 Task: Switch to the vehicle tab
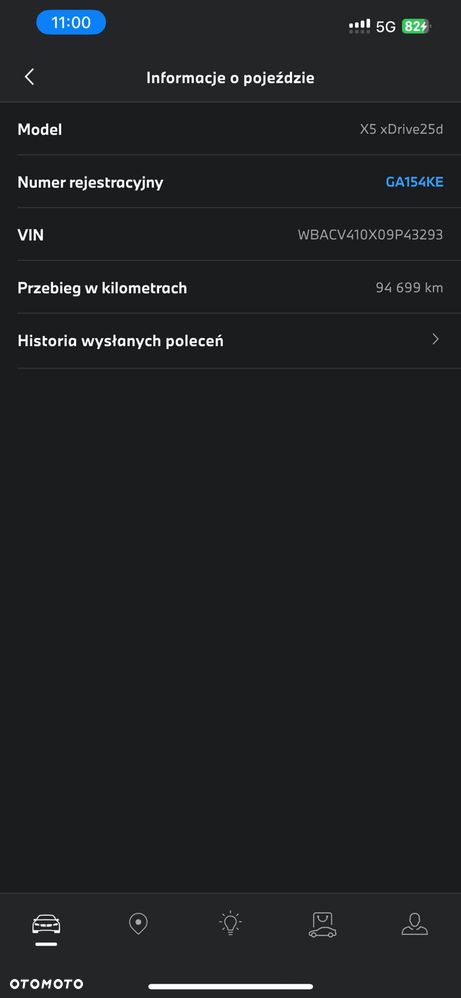[x=46, y=924]
